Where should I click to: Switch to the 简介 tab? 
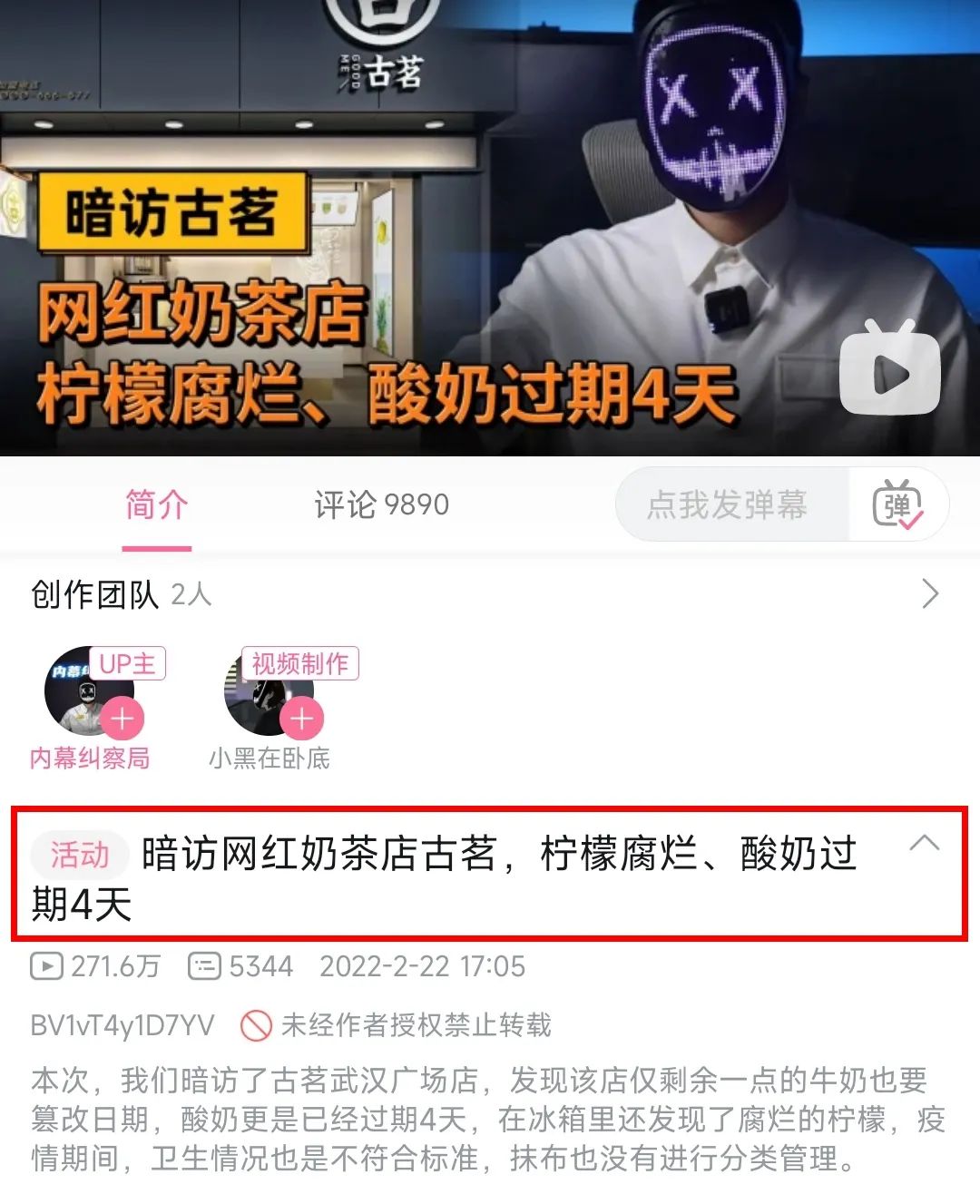[156, 504]
